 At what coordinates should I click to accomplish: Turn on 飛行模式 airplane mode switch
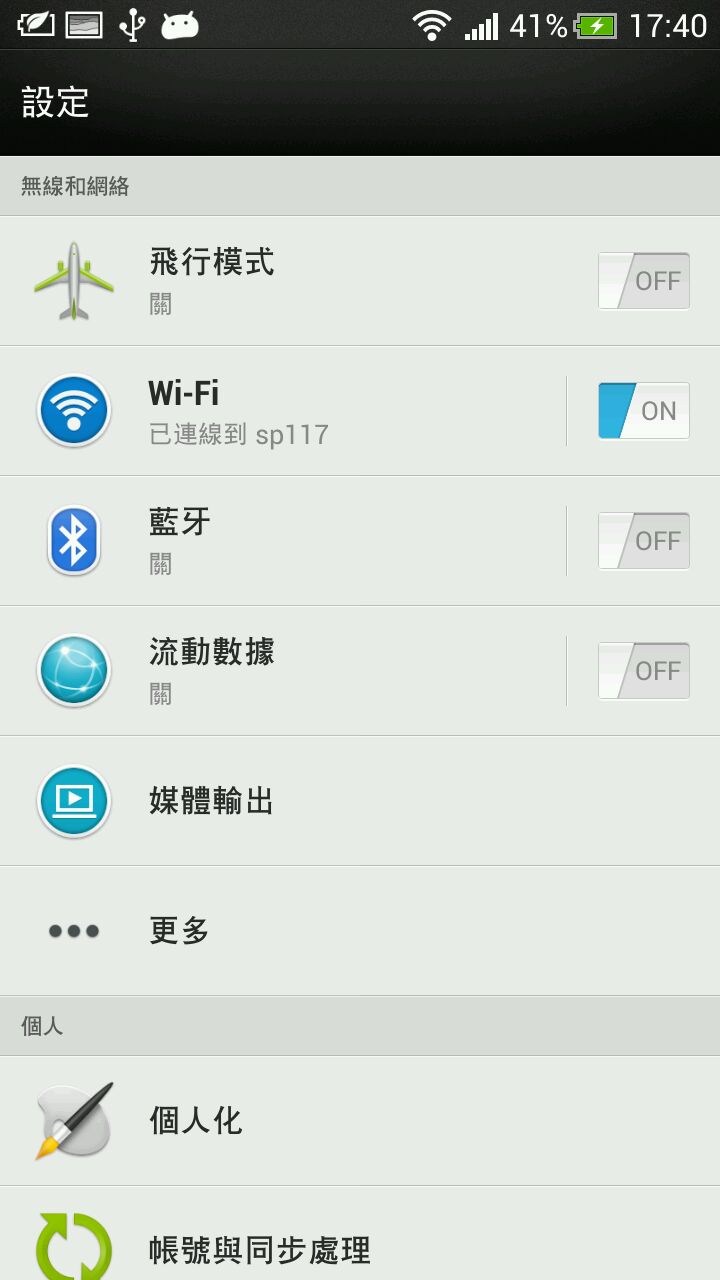pyautogui.click(x=643, y=281)
